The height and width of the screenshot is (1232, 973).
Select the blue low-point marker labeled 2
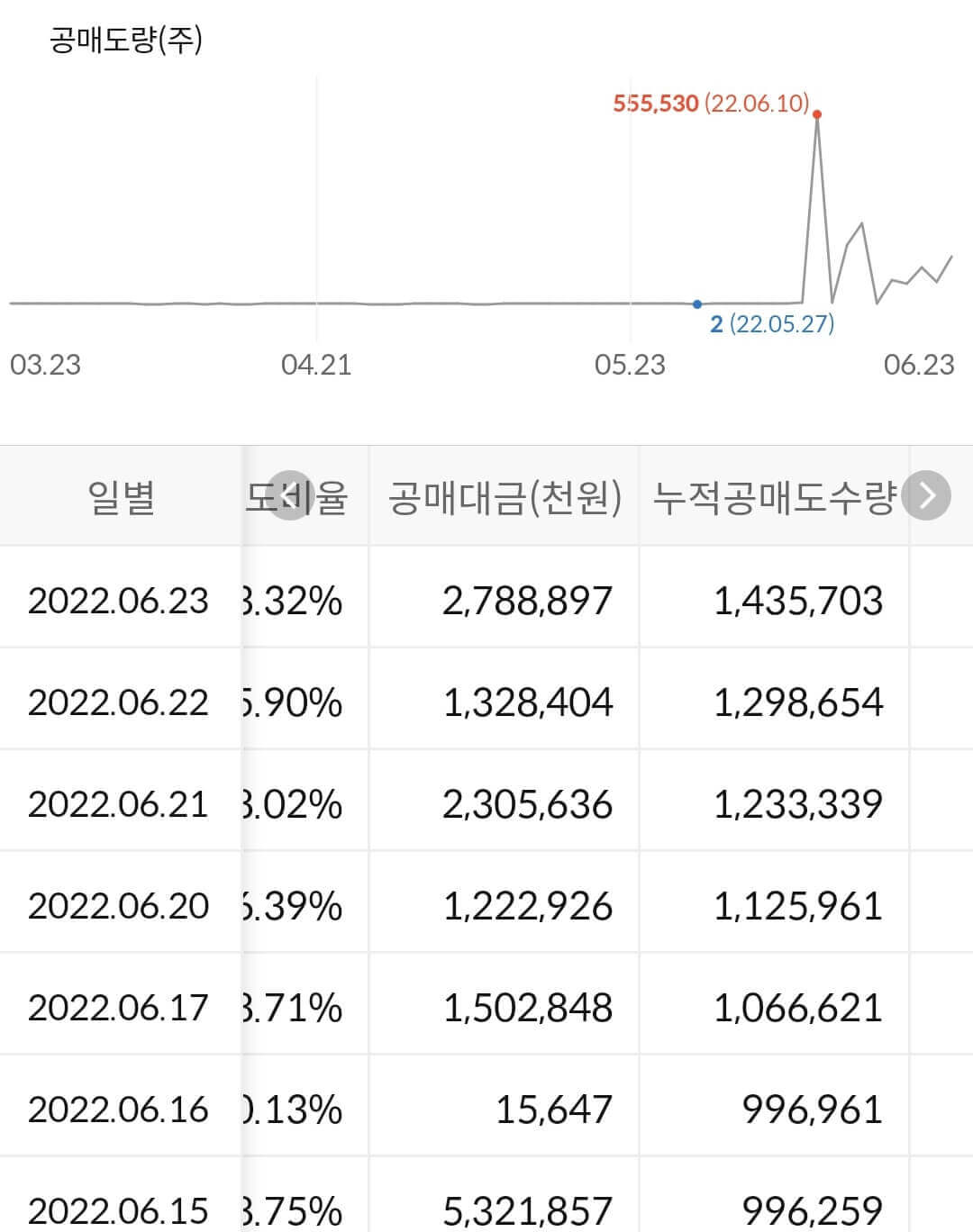[x=697, y=304]
